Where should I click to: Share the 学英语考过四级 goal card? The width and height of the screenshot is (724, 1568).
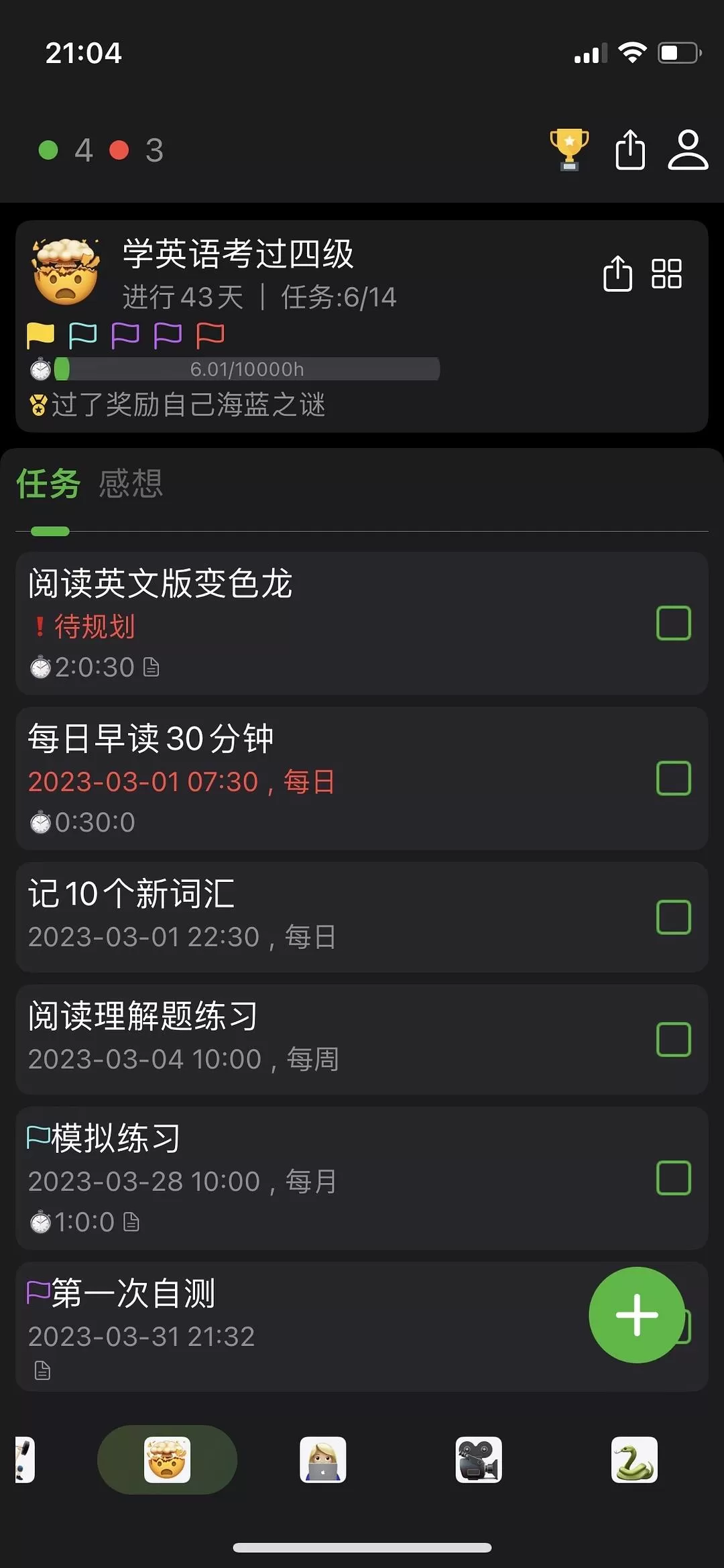pos(617,273)
